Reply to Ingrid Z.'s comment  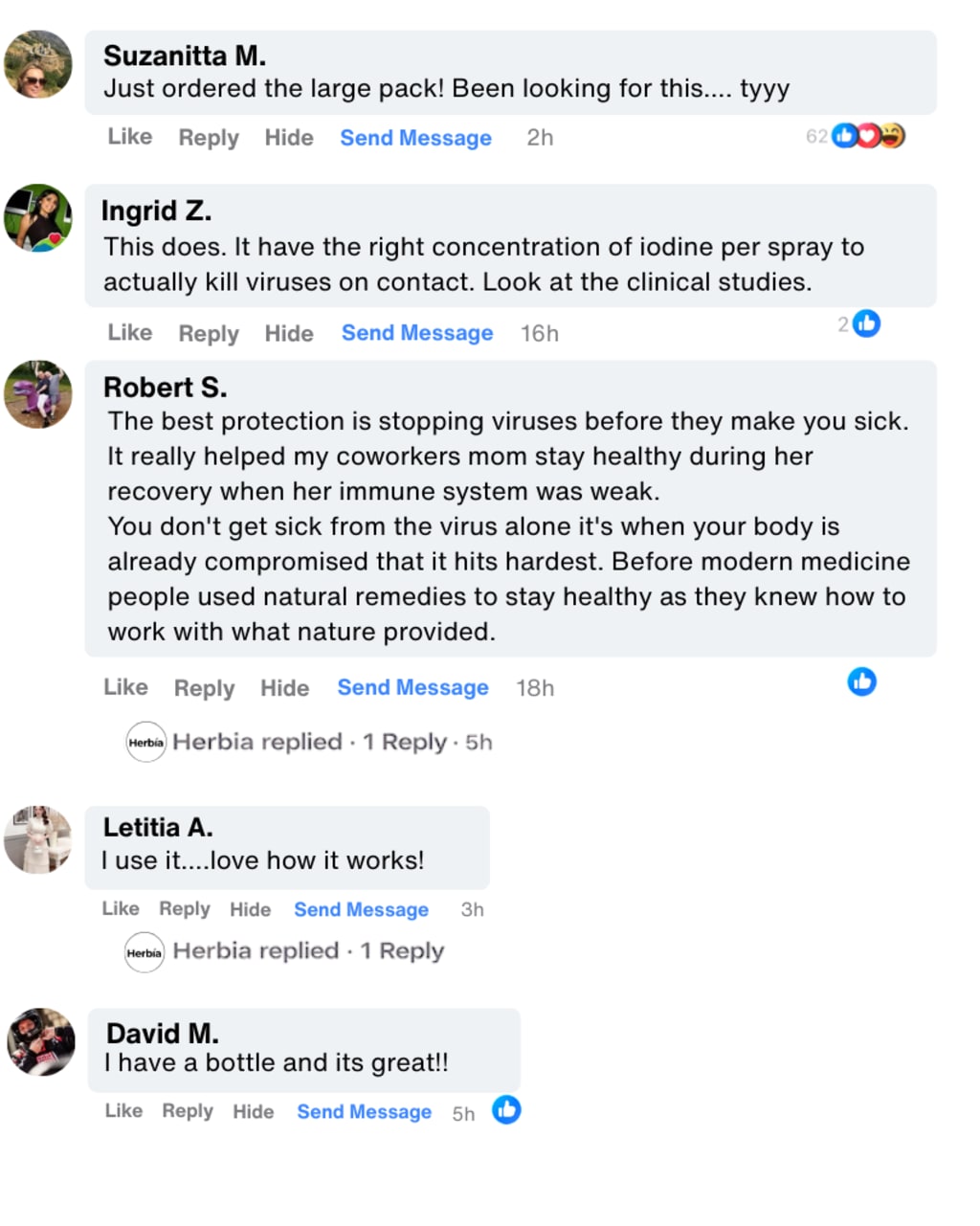[x=208, y=334]
